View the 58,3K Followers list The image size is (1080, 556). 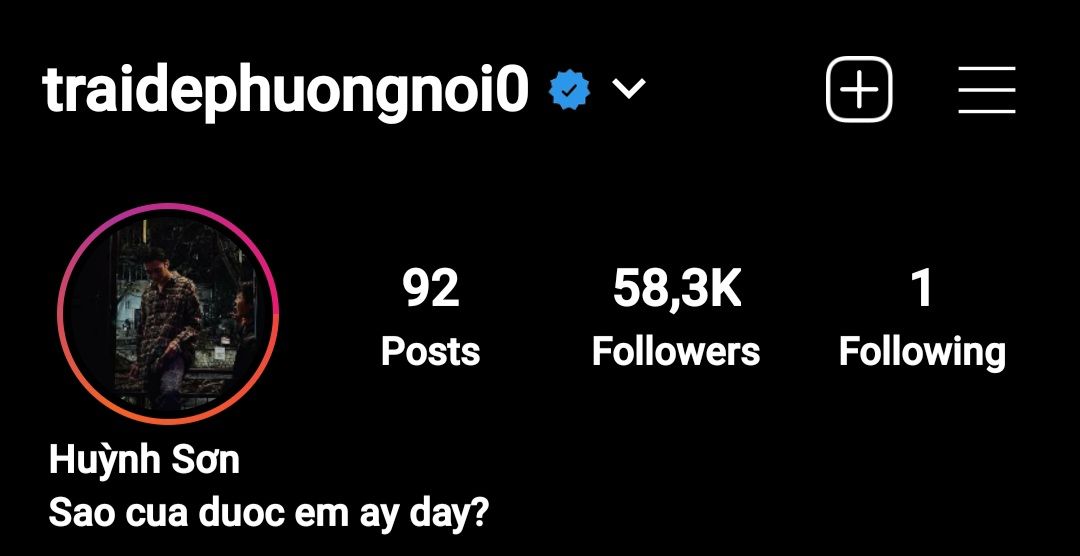tap(676, 318)
